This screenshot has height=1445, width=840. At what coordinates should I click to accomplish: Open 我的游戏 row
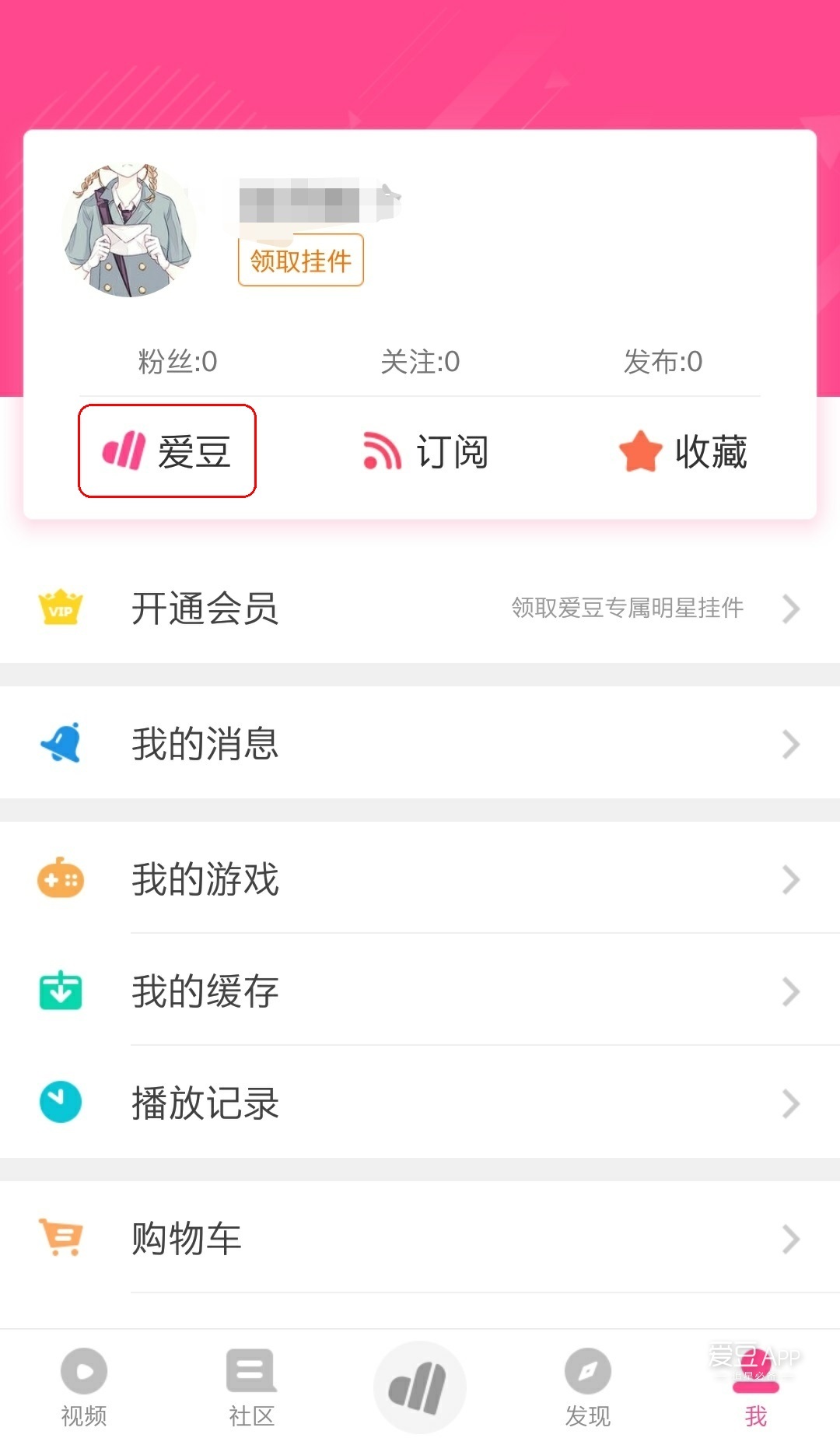420,879
